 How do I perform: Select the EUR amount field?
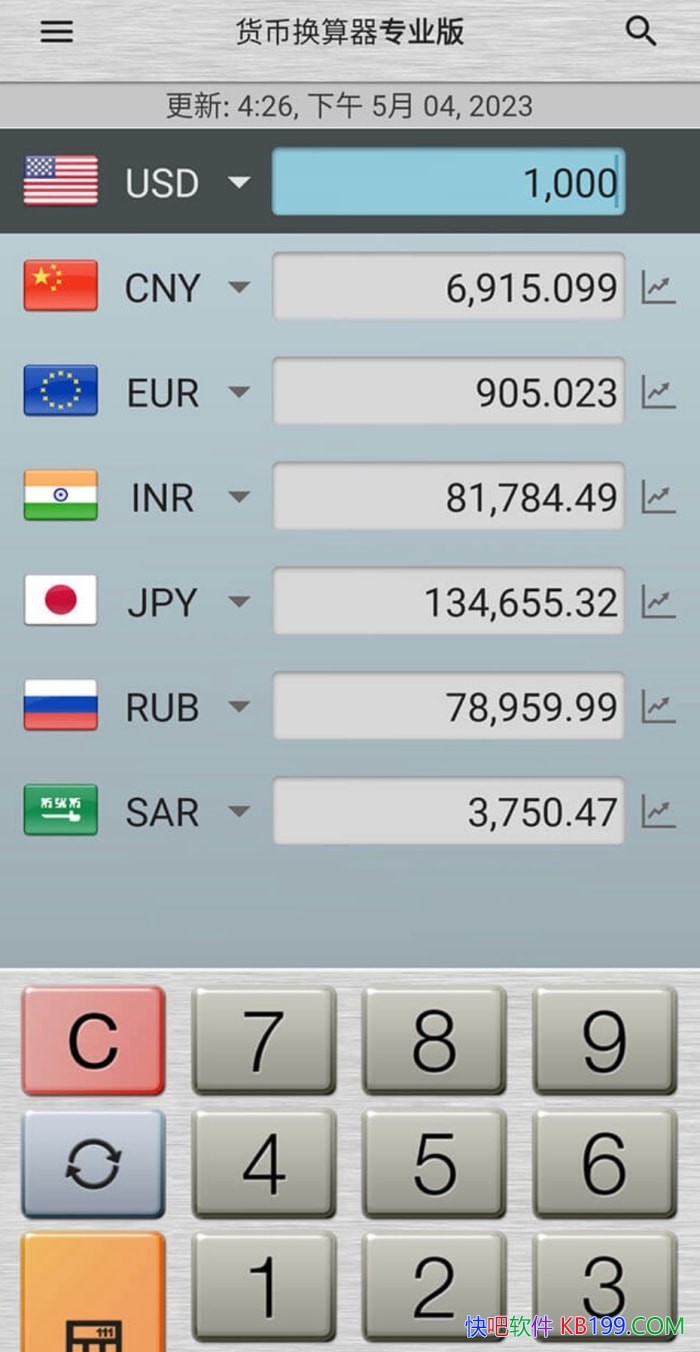(448, 392)
